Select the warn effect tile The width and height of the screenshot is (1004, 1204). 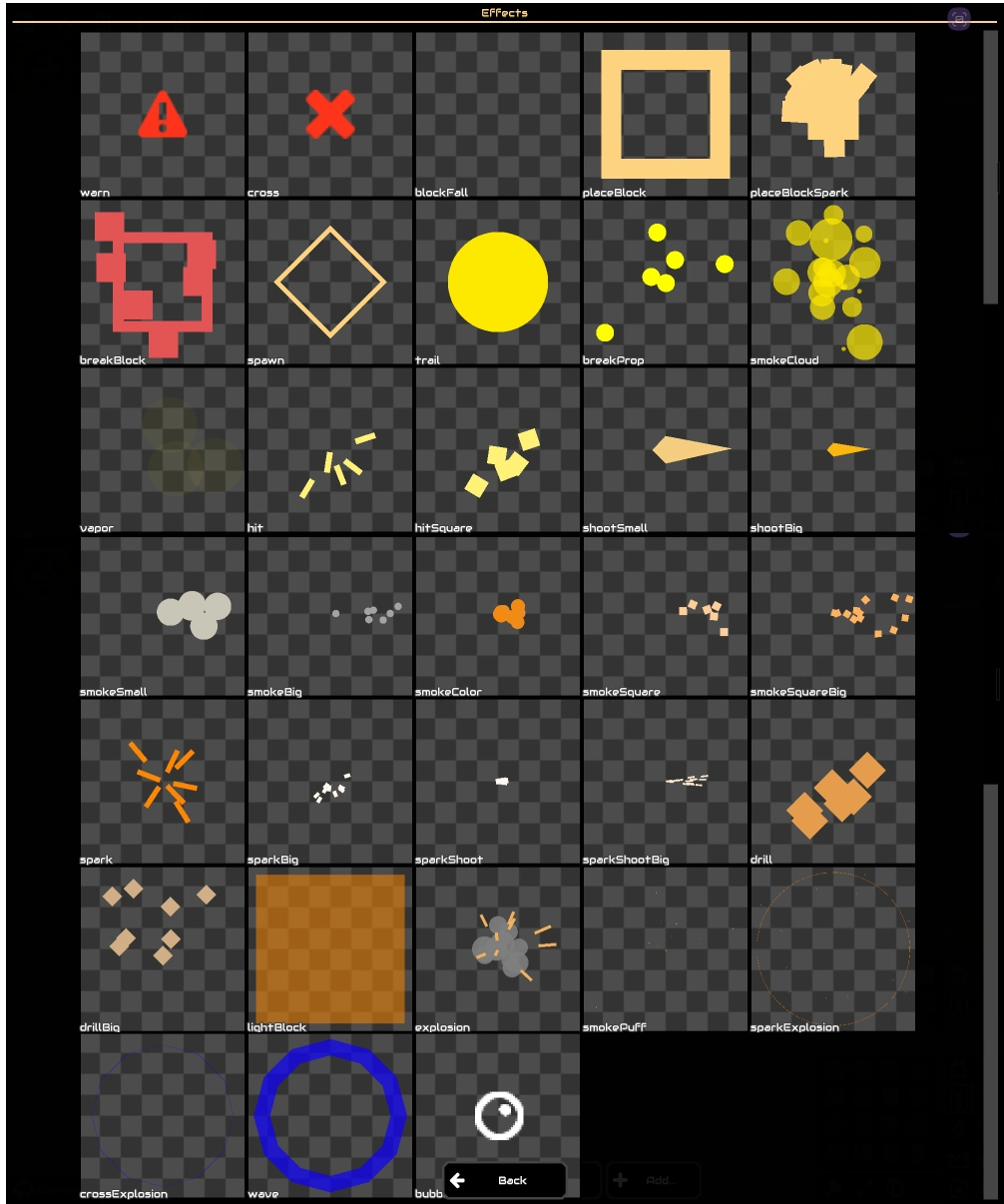[163, 114]
